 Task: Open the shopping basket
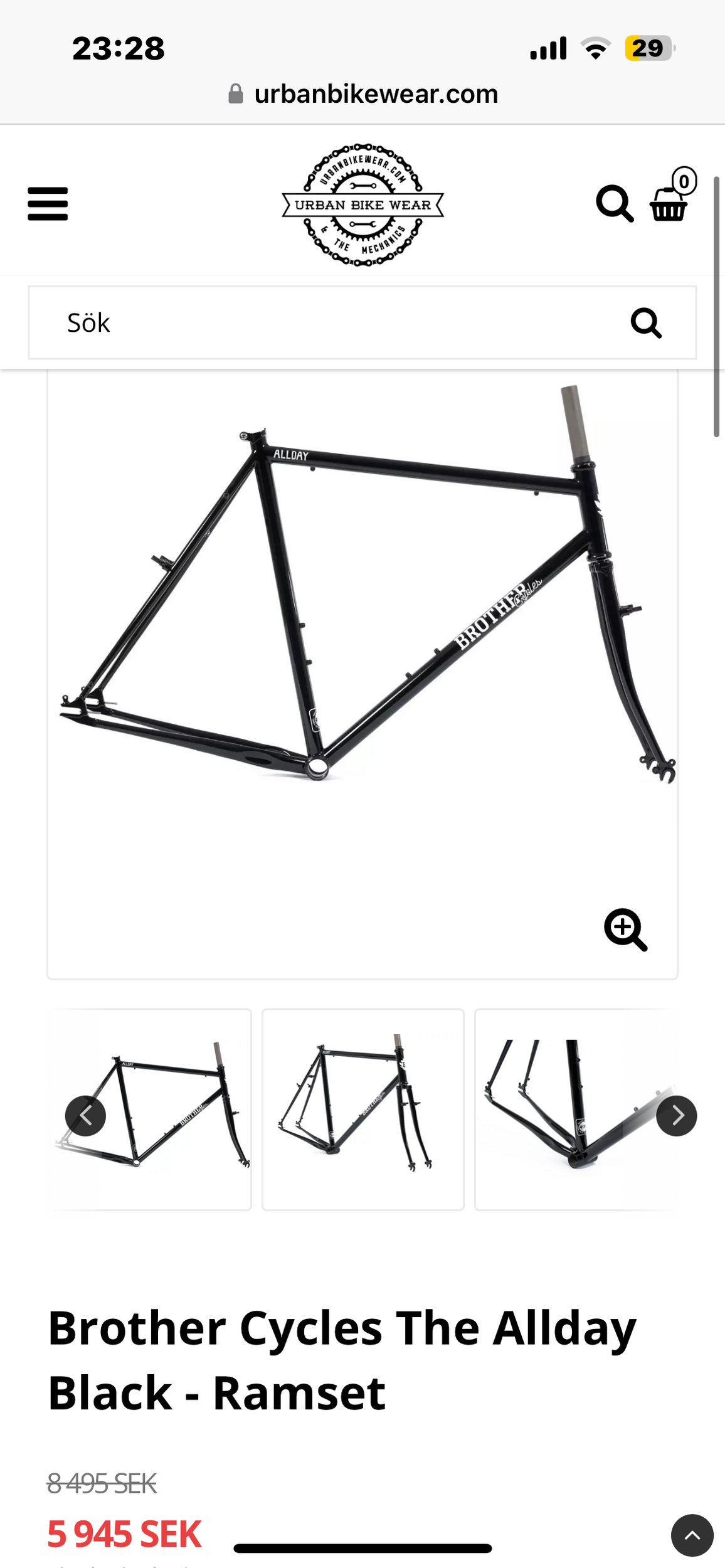(x=669, y=203)
